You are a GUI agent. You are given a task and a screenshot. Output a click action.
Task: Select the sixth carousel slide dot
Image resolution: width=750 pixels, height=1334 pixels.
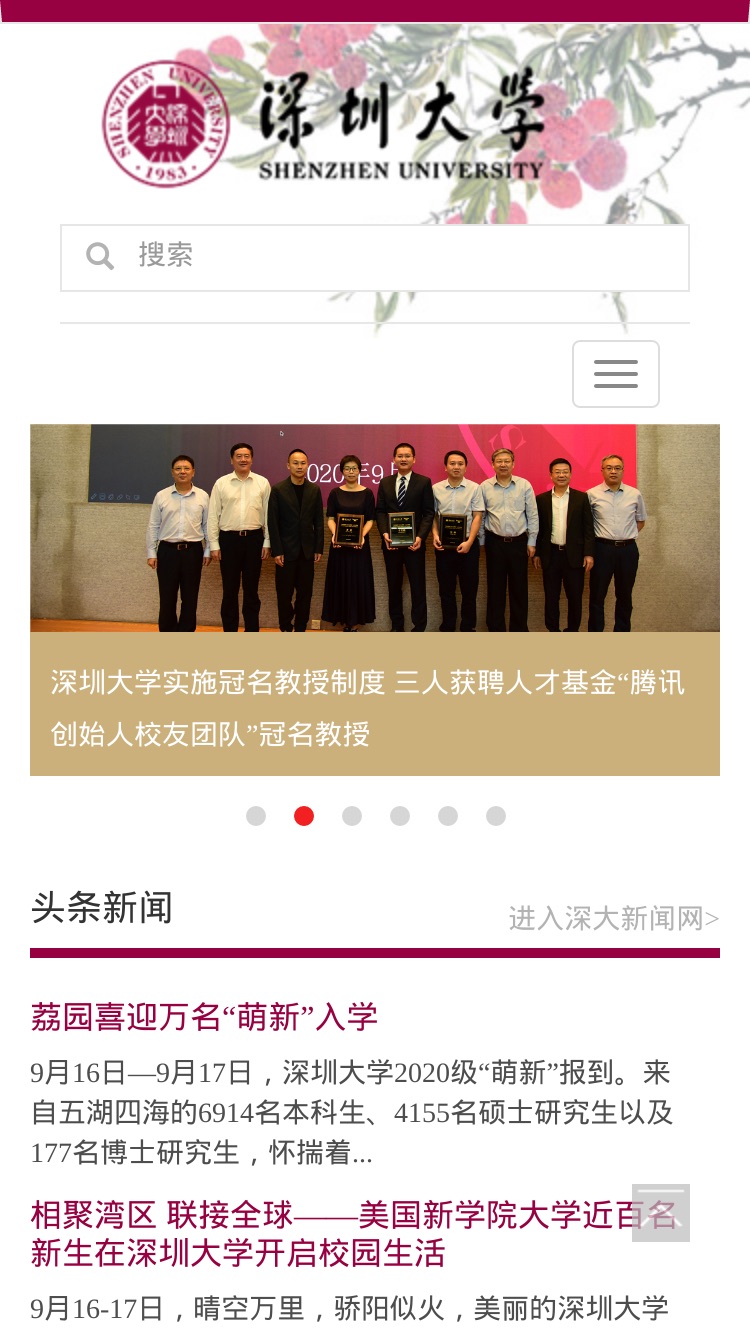[496, 816]
